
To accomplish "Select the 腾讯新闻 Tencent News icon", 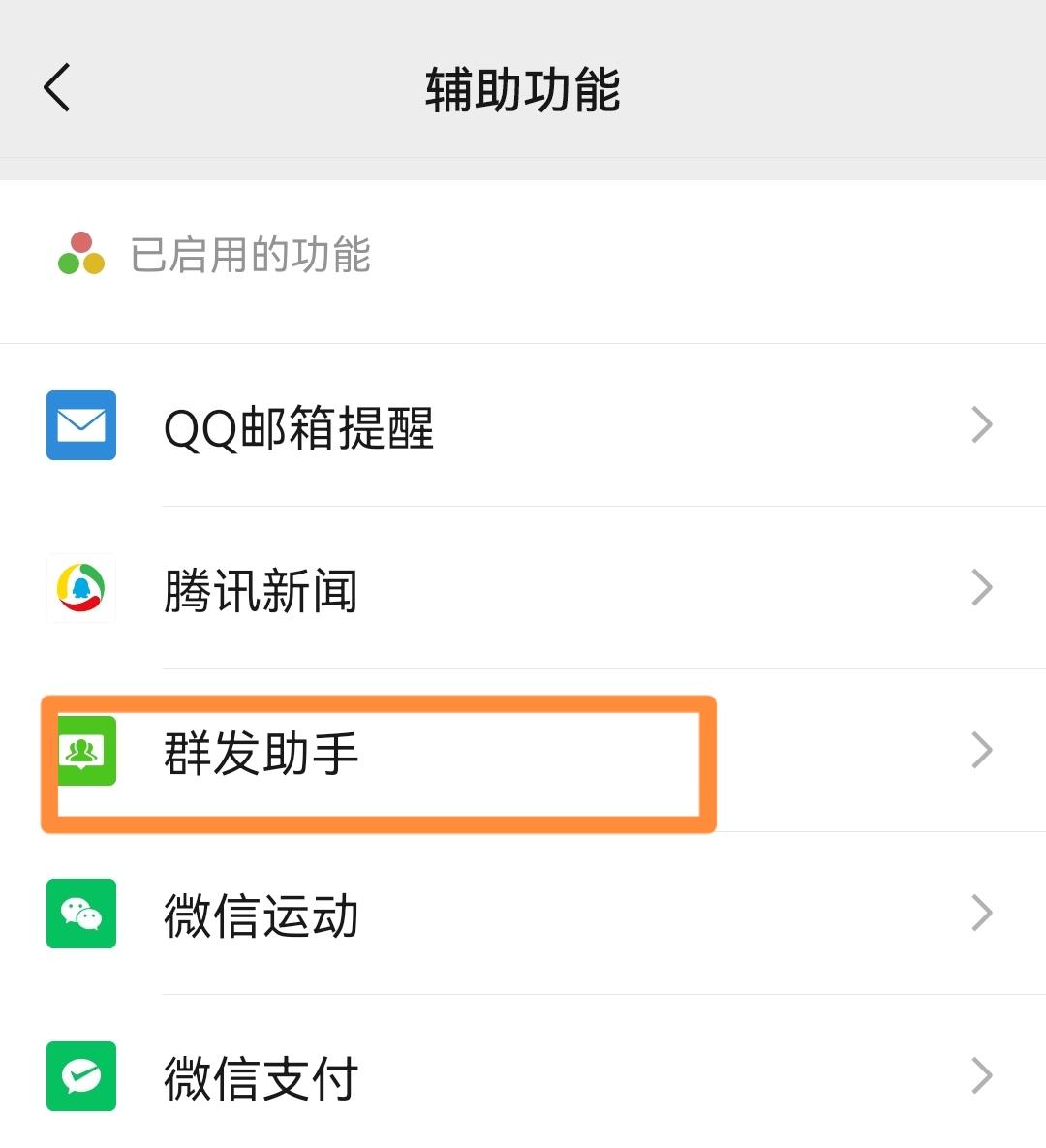I will pyautogui.click(x=81, y=589).
